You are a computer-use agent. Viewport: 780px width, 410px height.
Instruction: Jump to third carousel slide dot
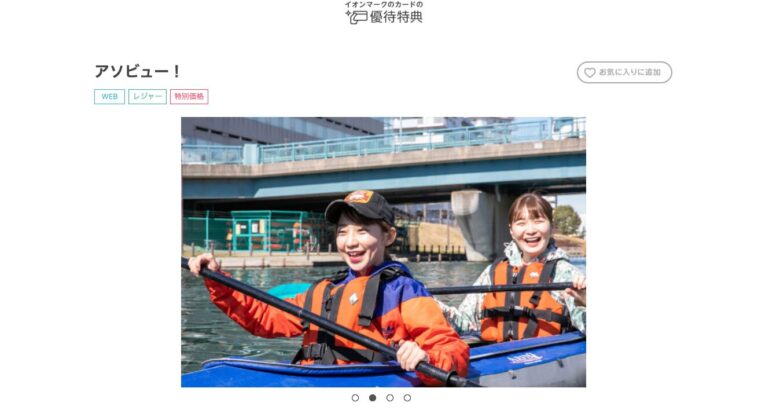(x=390, y=398)
